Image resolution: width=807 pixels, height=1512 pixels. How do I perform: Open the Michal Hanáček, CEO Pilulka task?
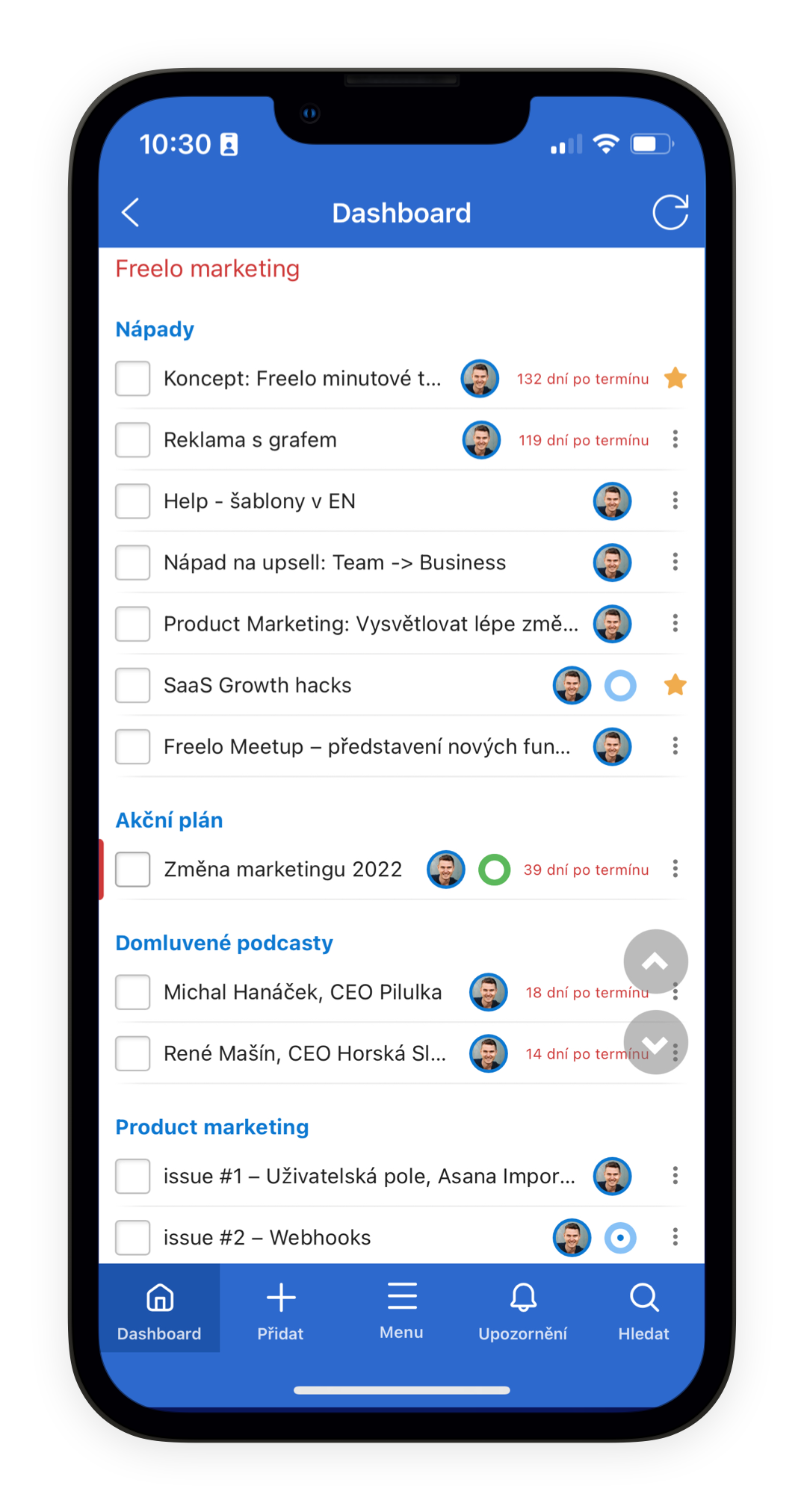point(303,992)
